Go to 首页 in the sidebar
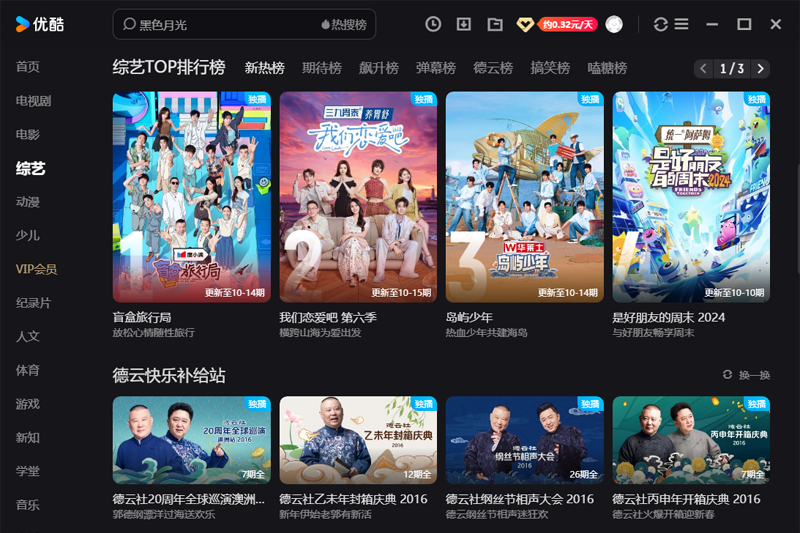This screenshot has width=800, height=533. tap(28, 67)
